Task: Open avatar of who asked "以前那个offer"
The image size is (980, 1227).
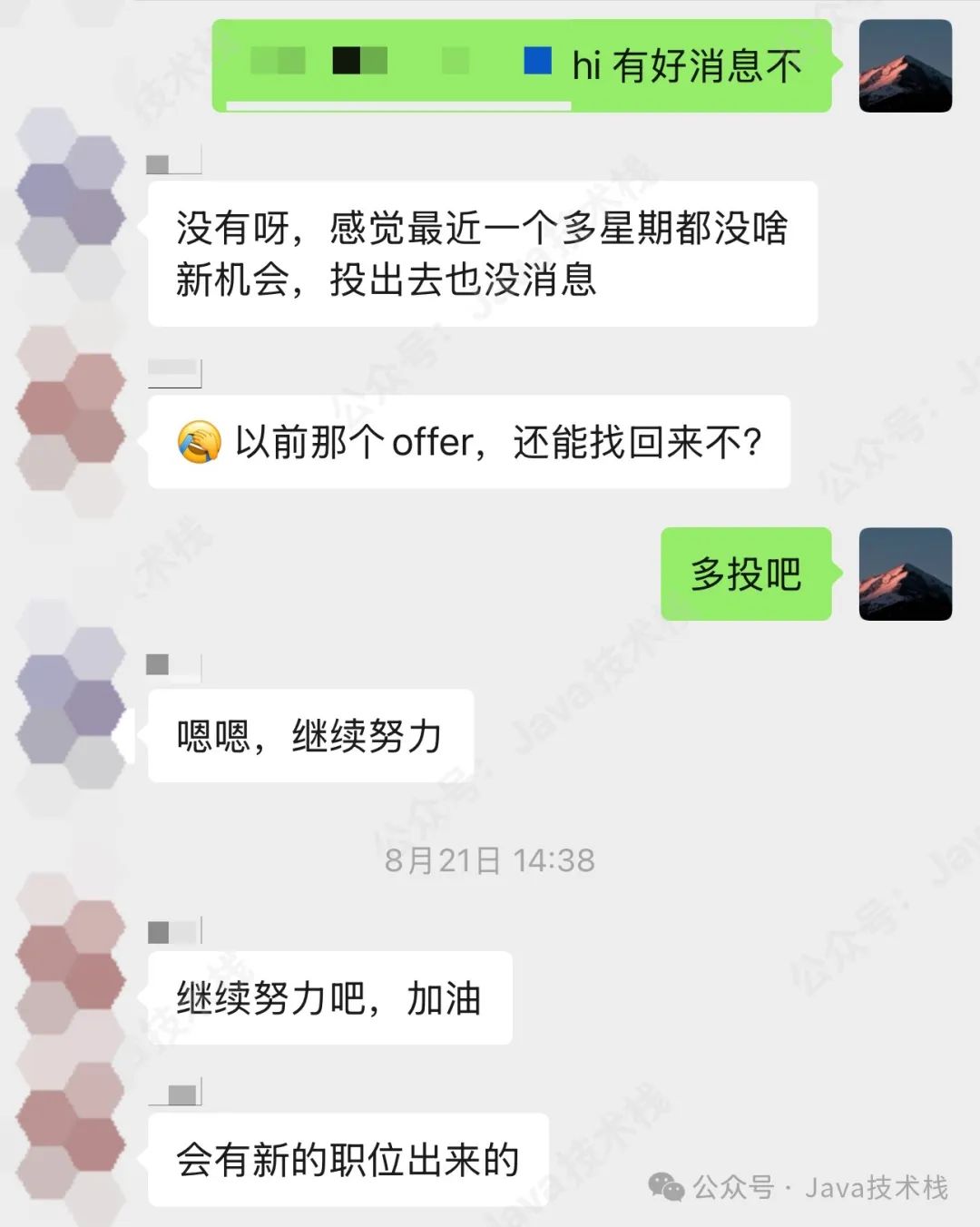Action: [x=71, y=407]
